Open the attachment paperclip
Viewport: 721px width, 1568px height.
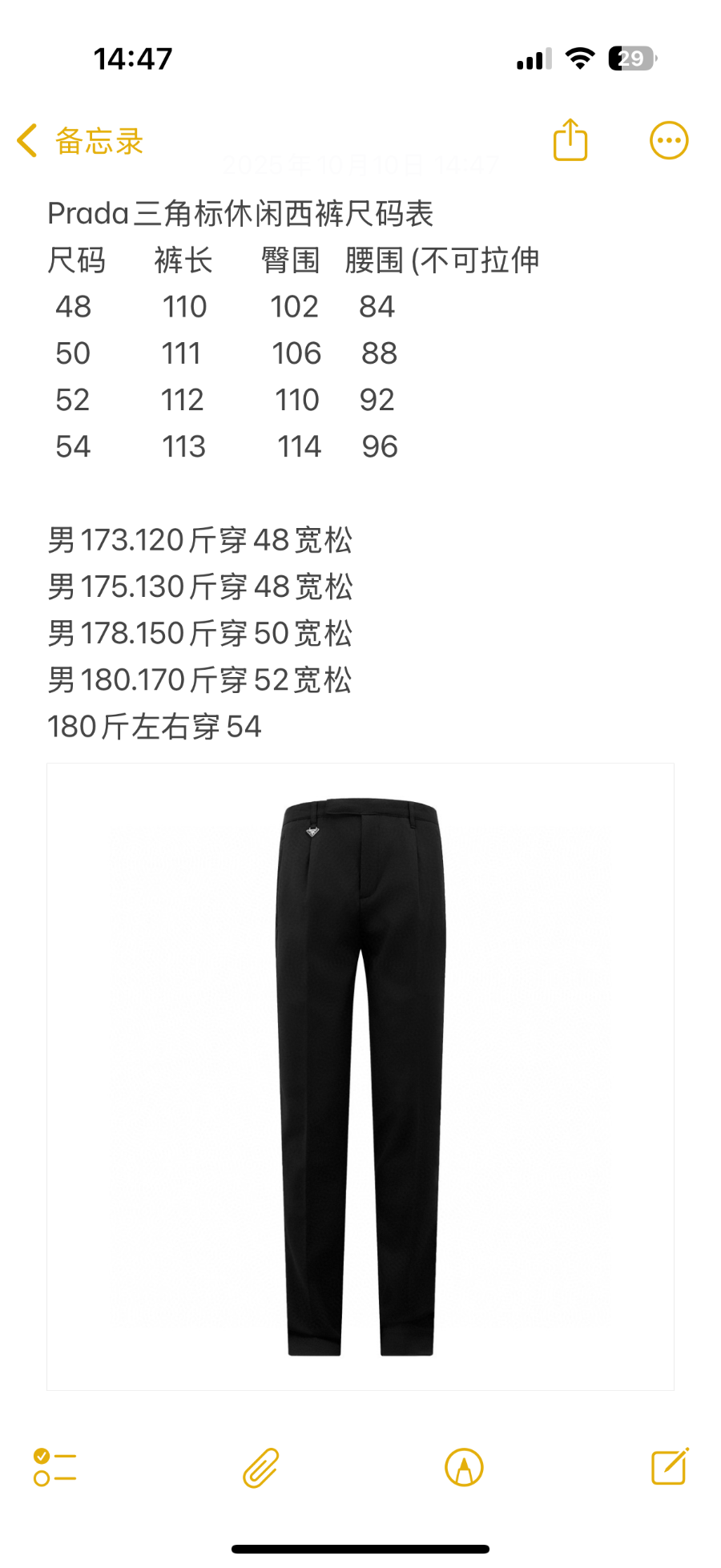[260, 1467]
